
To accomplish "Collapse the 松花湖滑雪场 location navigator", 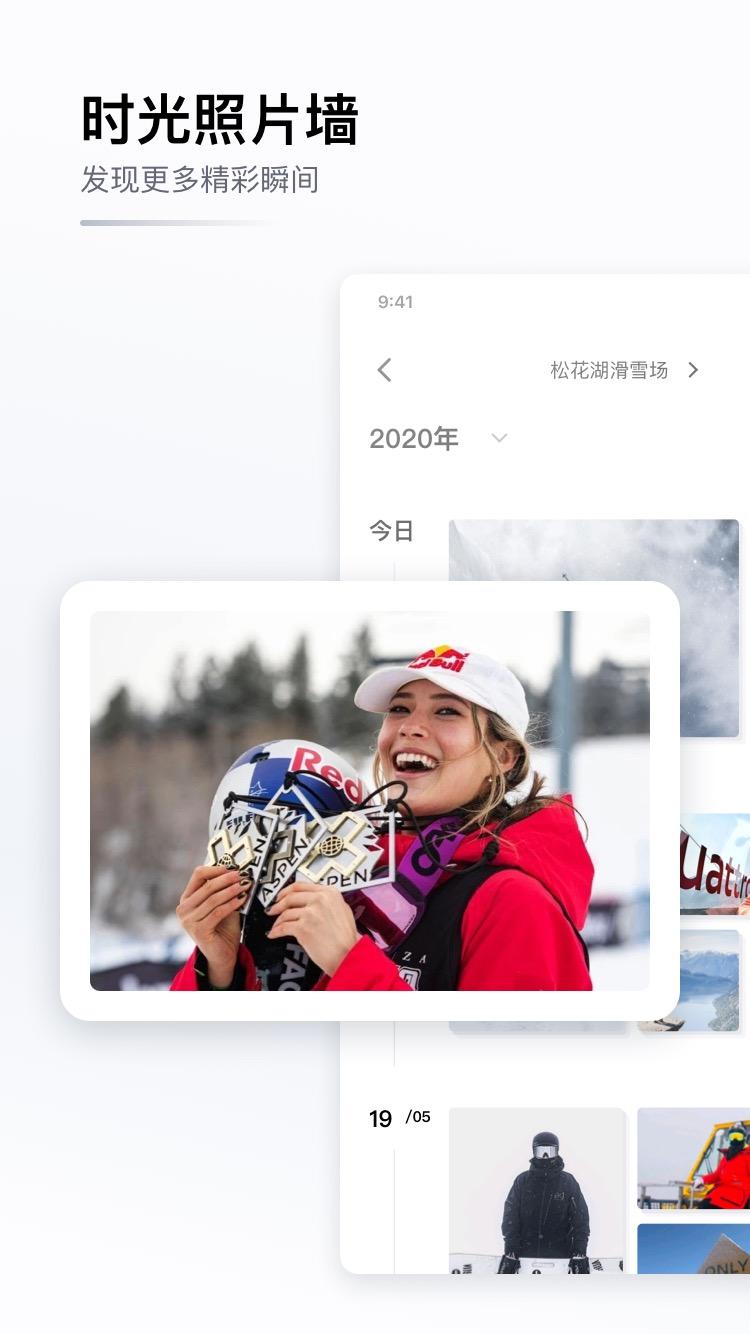I will click(693, 370).
